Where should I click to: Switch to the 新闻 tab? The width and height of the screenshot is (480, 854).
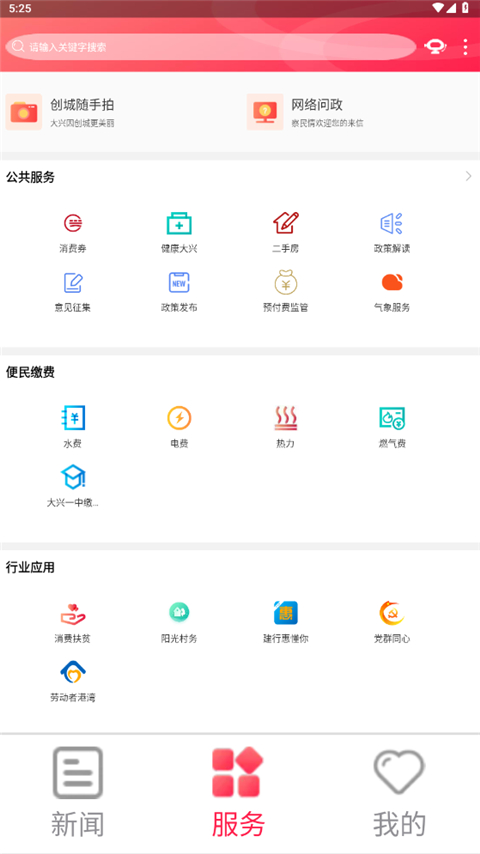click(78, 792)
